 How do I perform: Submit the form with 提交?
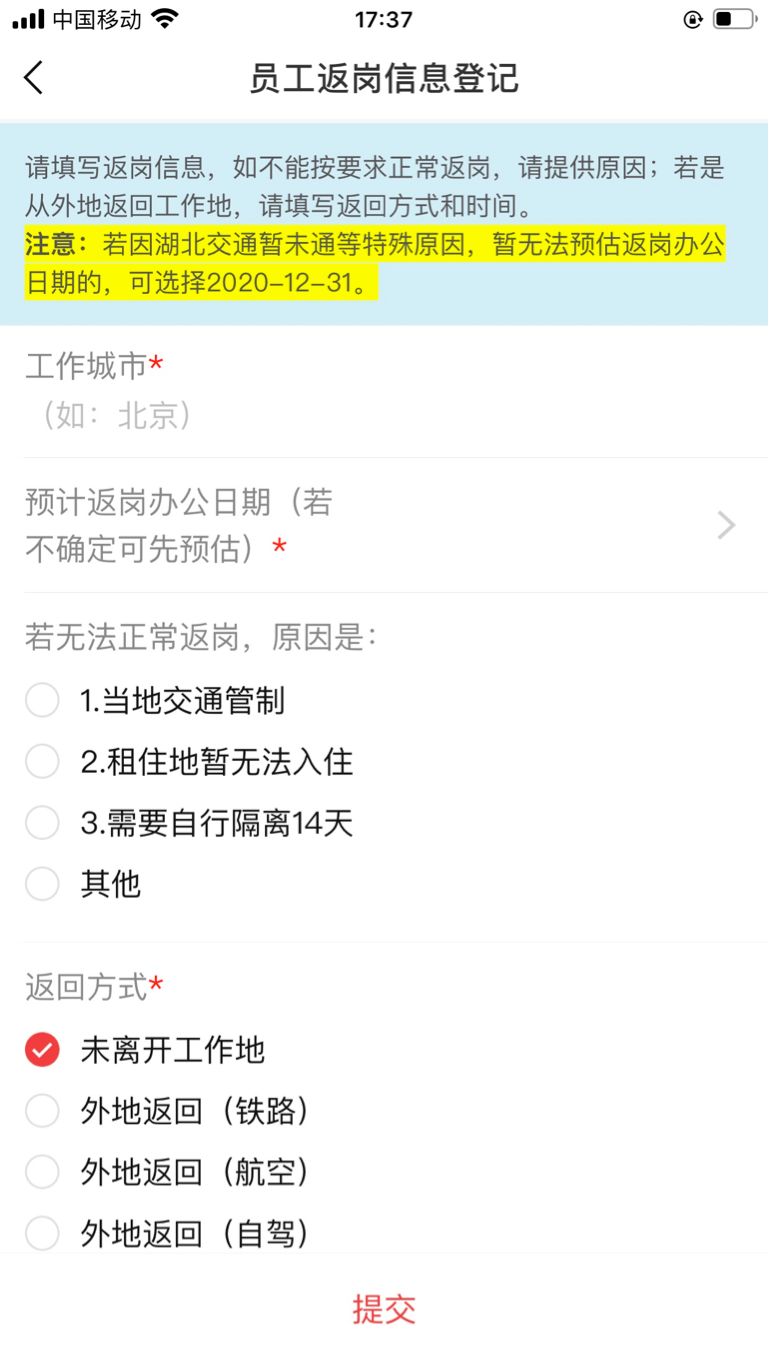tap(384, 1309)
